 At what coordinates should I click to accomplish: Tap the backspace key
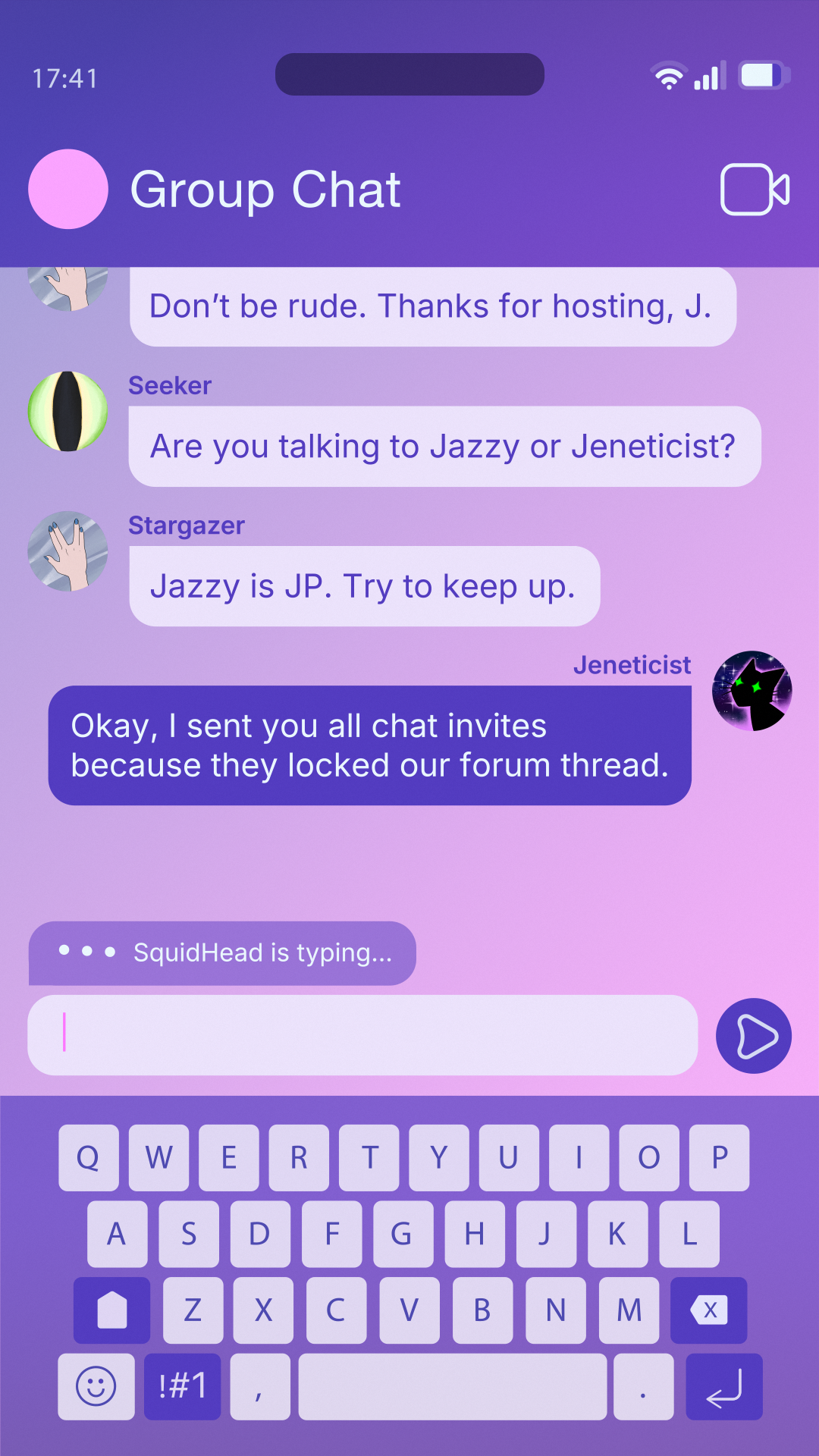click(708, 1310)
